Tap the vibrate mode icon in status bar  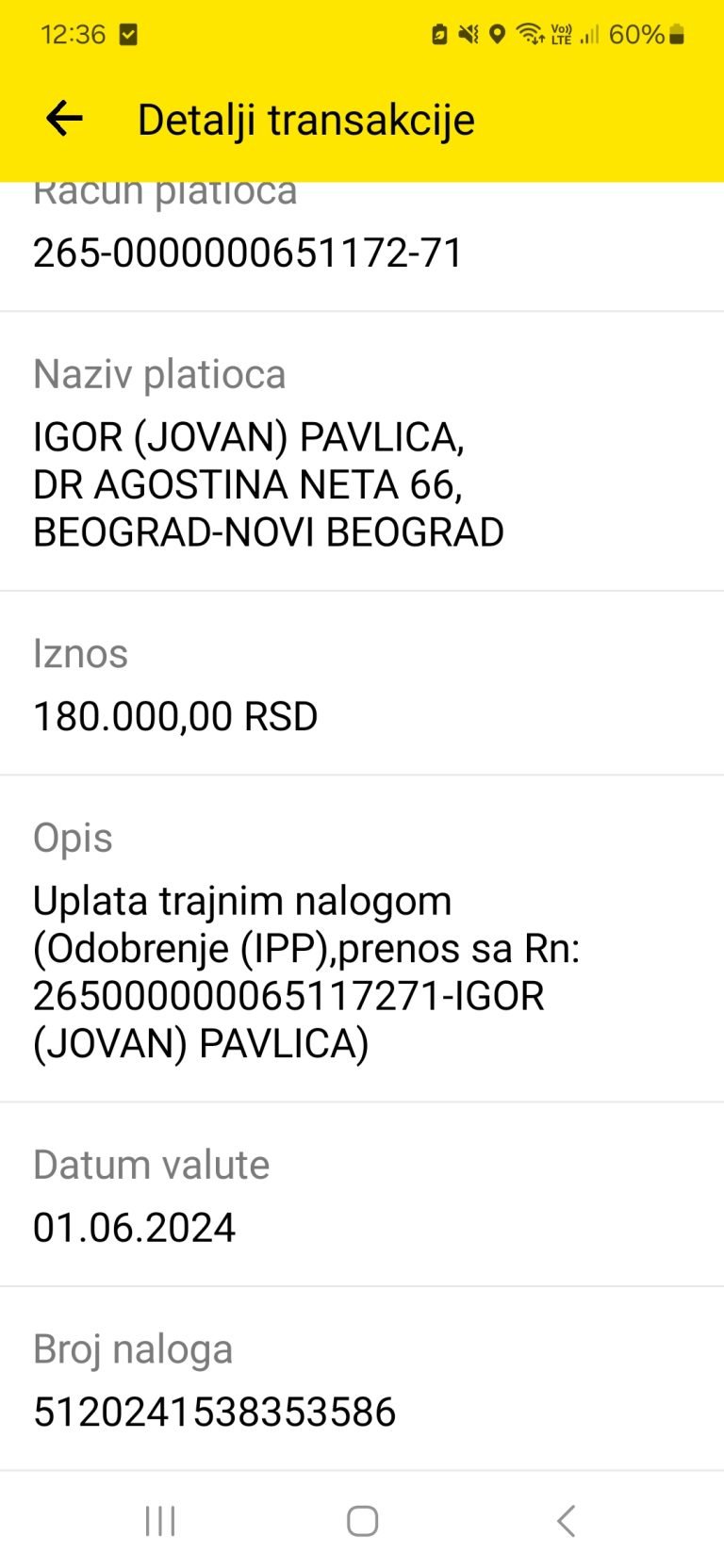tap(467, 35)
